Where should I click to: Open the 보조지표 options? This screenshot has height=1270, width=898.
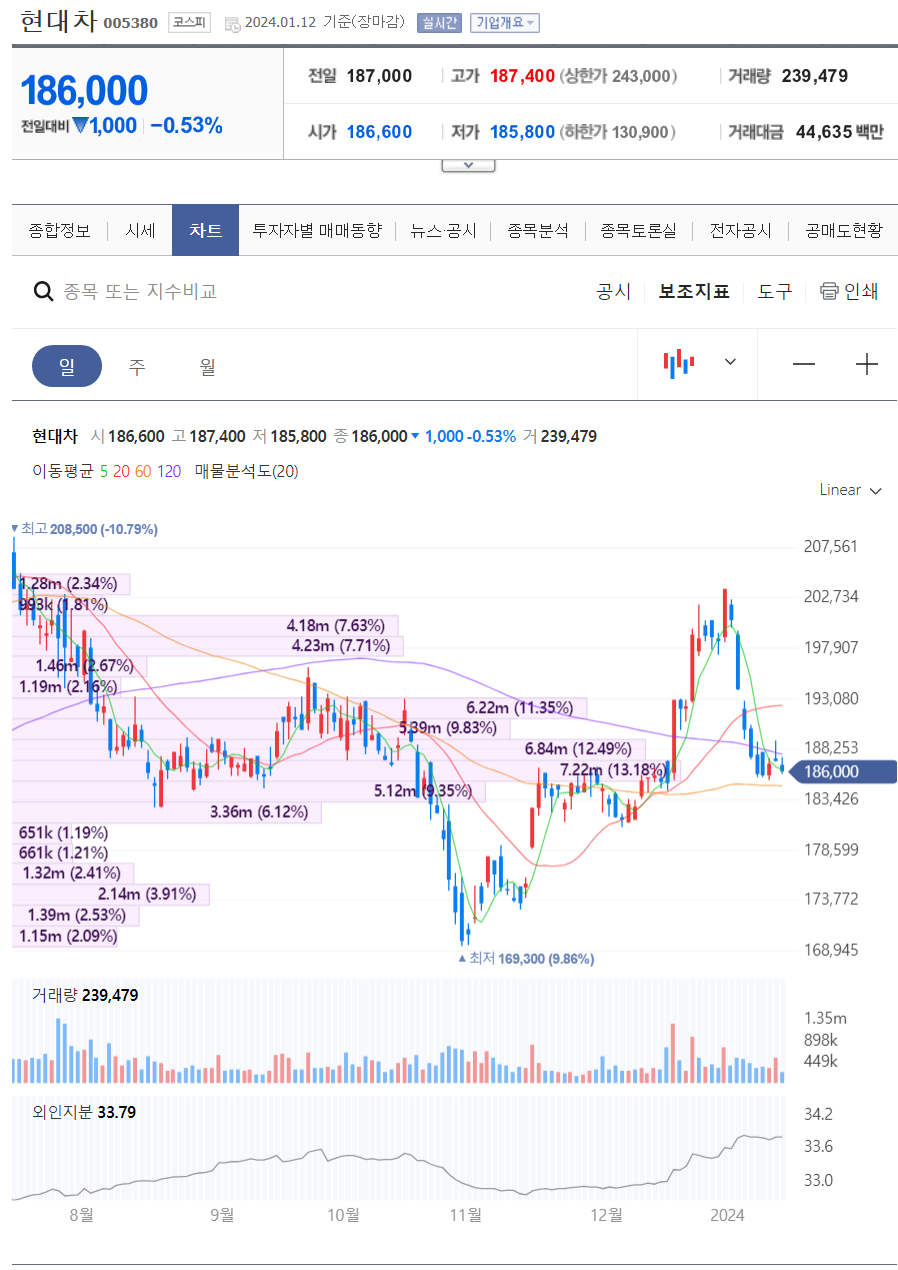[x=693, y=292]
